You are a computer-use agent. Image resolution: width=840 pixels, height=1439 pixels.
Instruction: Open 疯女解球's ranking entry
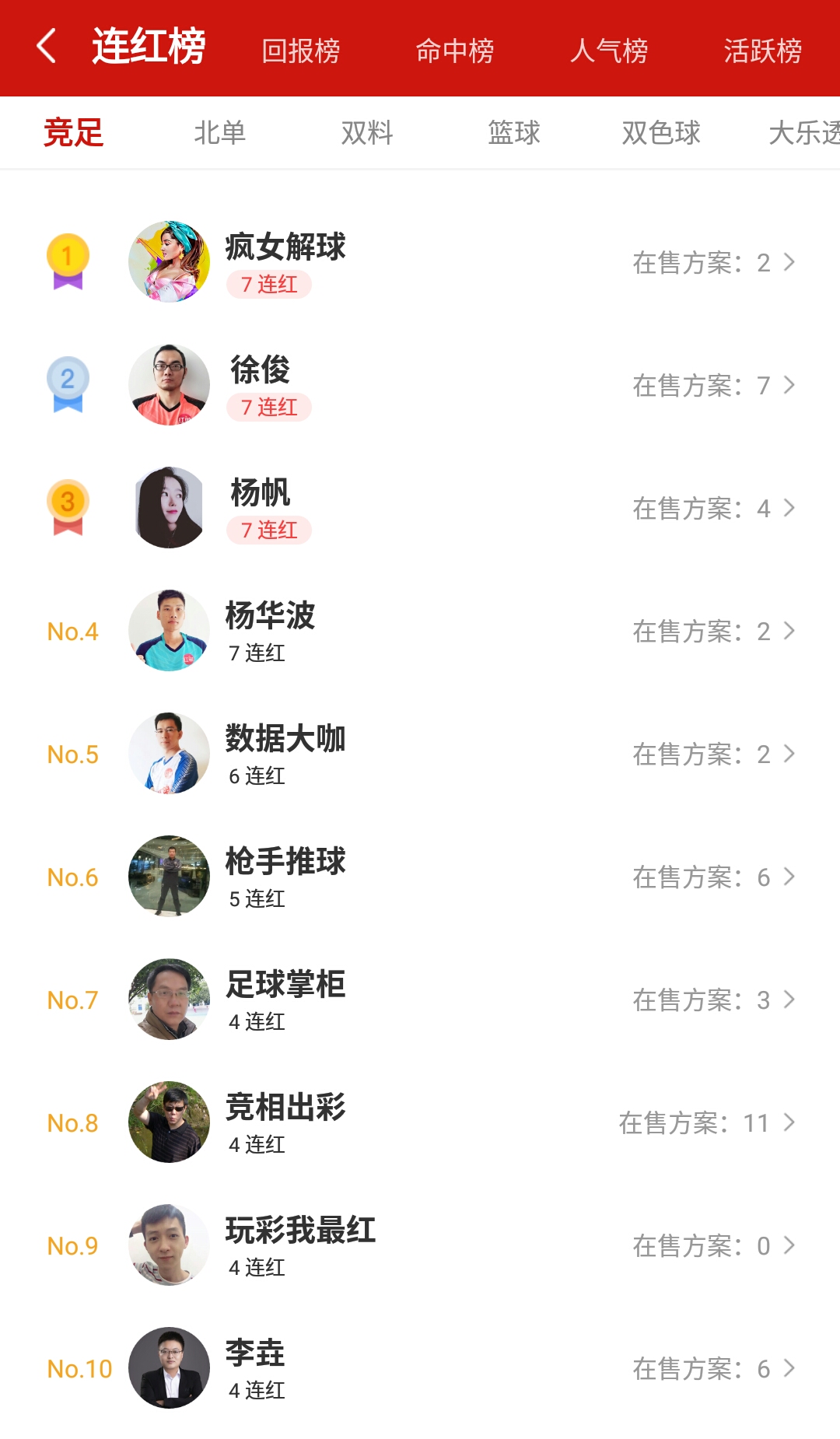(420, 262)
